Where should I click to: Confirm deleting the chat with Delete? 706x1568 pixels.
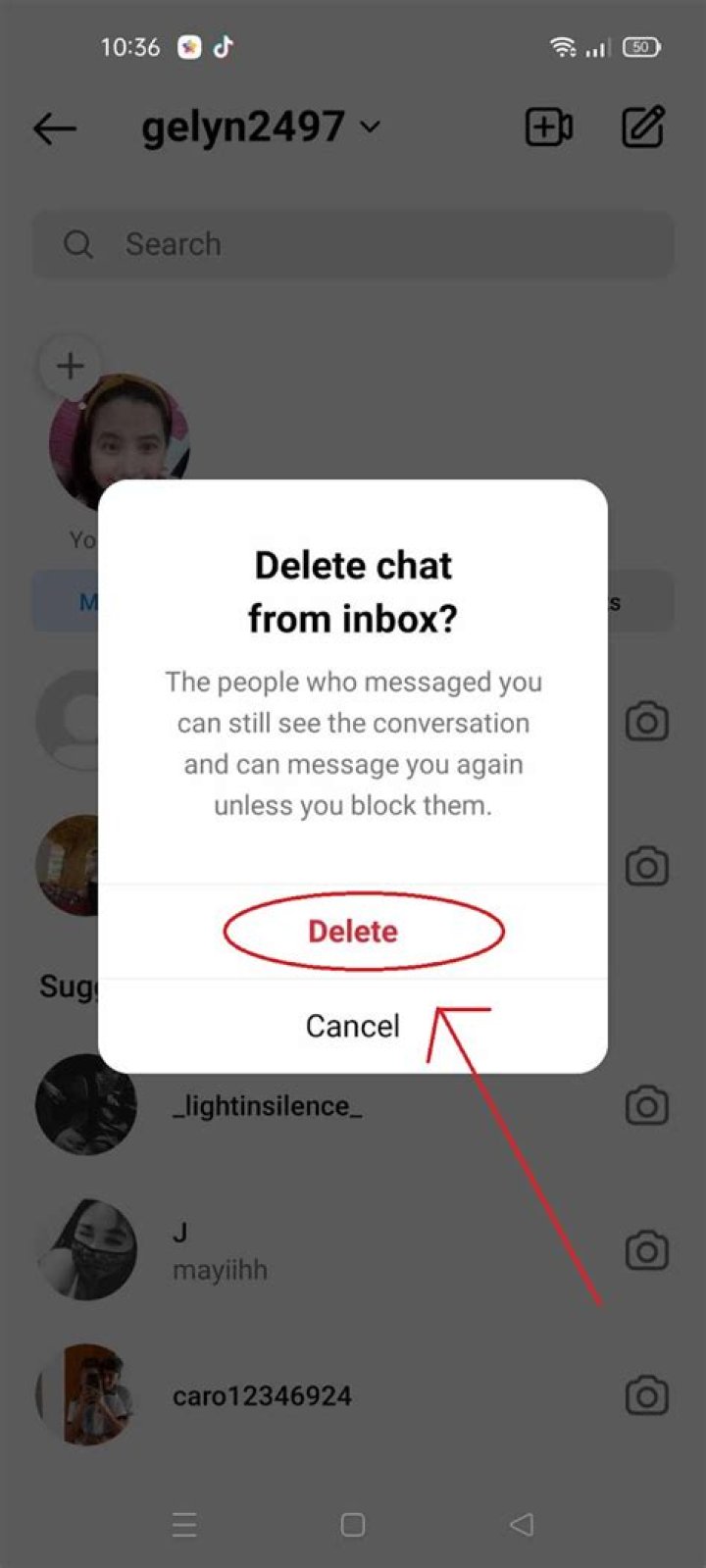tap(353, 931)
